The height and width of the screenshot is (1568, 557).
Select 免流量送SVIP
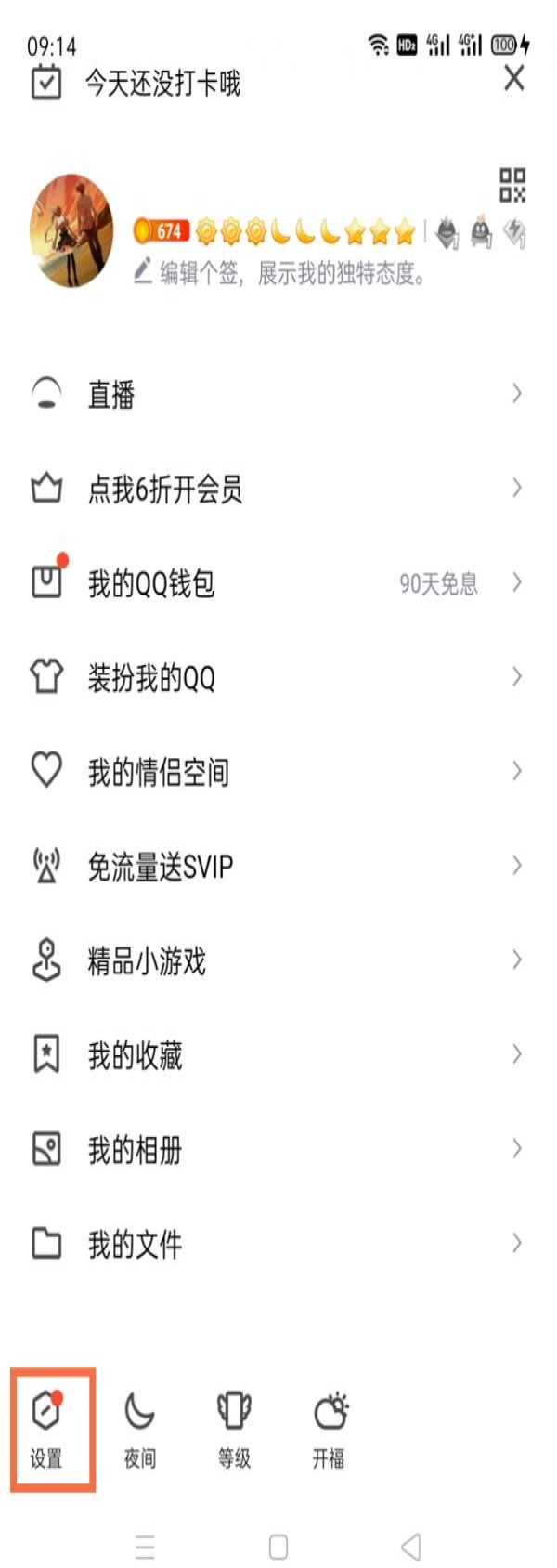(277, 867)
